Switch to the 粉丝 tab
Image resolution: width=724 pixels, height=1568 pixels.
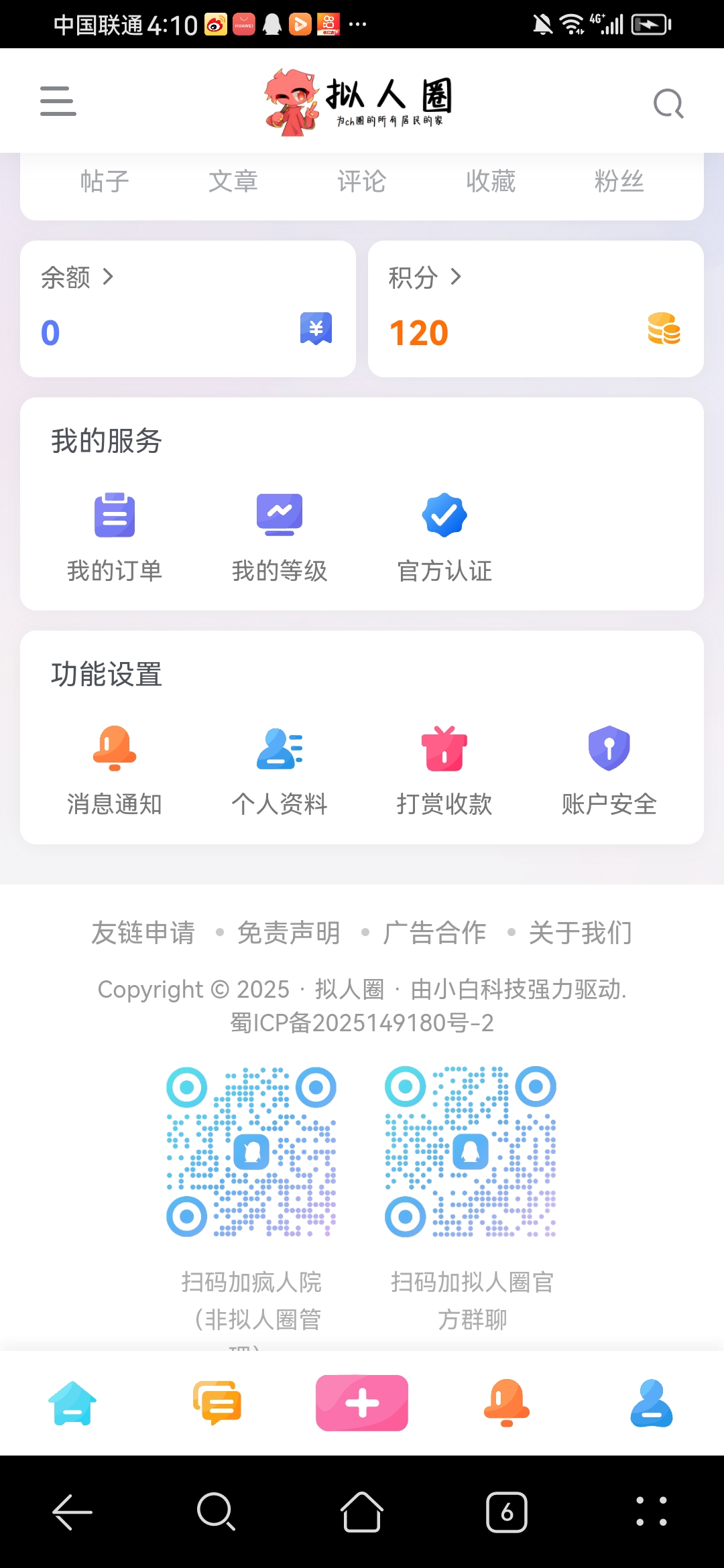[x=619, y=180]
